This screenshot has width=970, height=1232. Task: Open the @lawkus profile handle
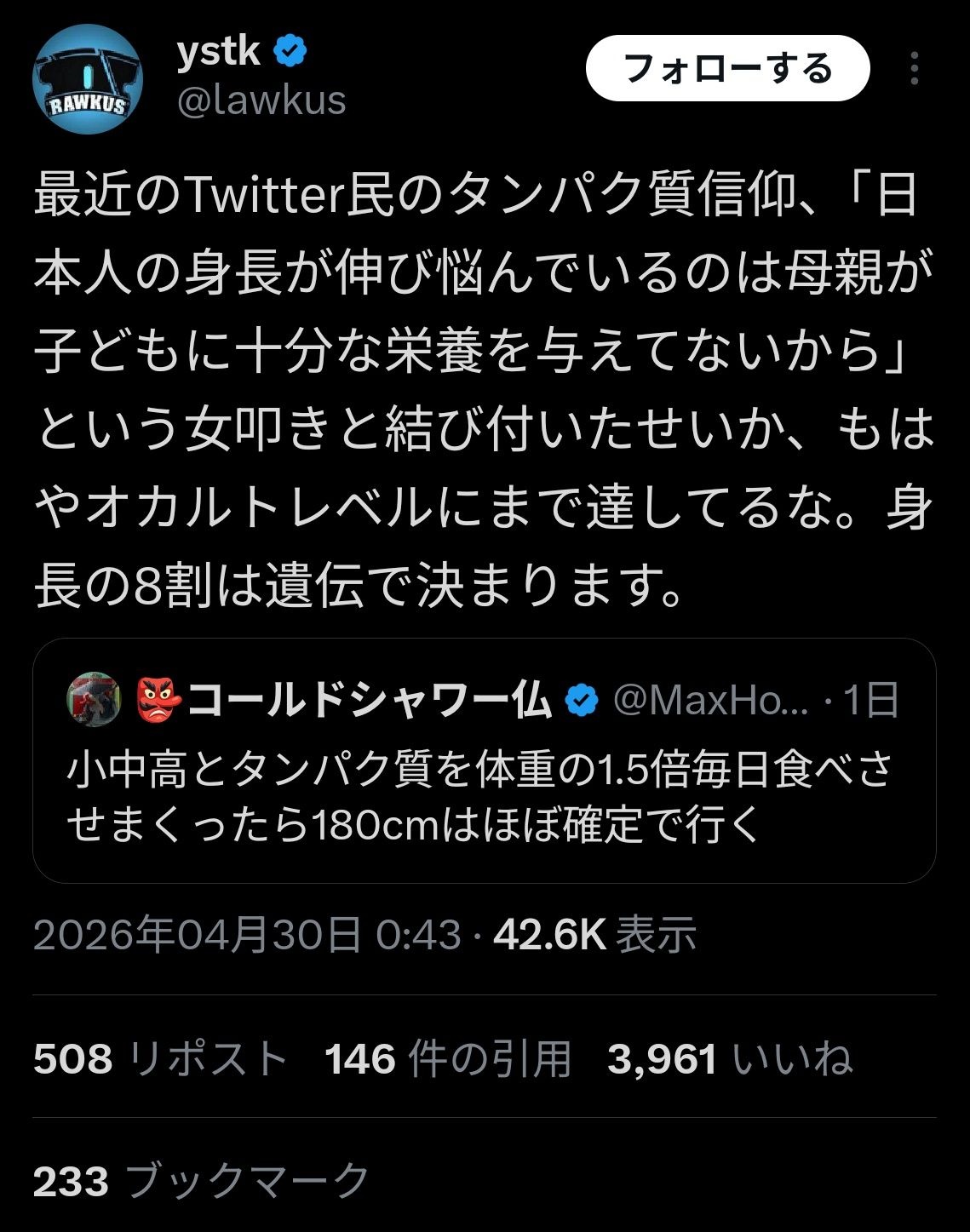[x=261, y=100]
